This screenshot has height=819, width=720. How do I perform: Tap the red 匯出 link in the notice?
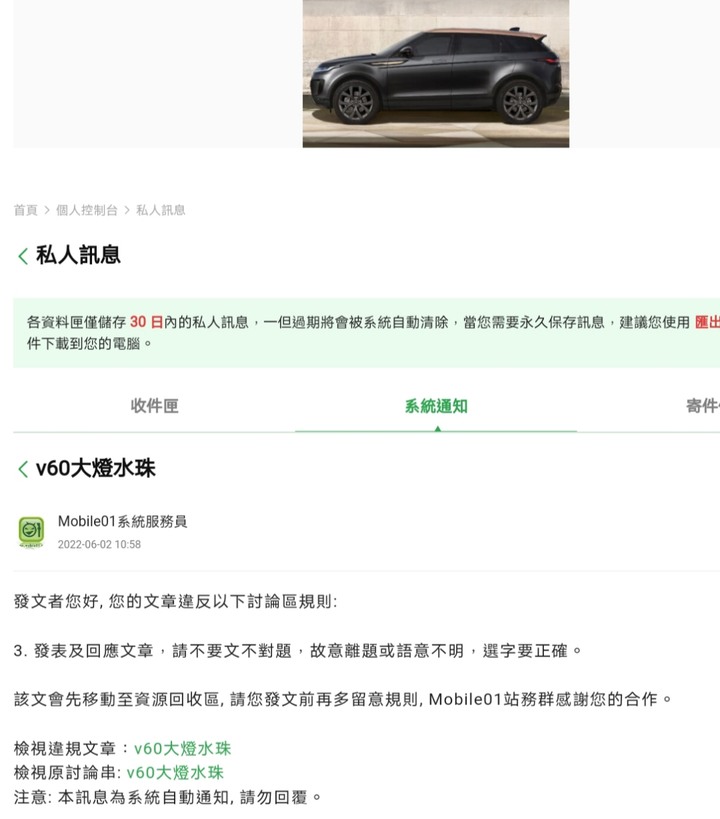click(706, 322)
